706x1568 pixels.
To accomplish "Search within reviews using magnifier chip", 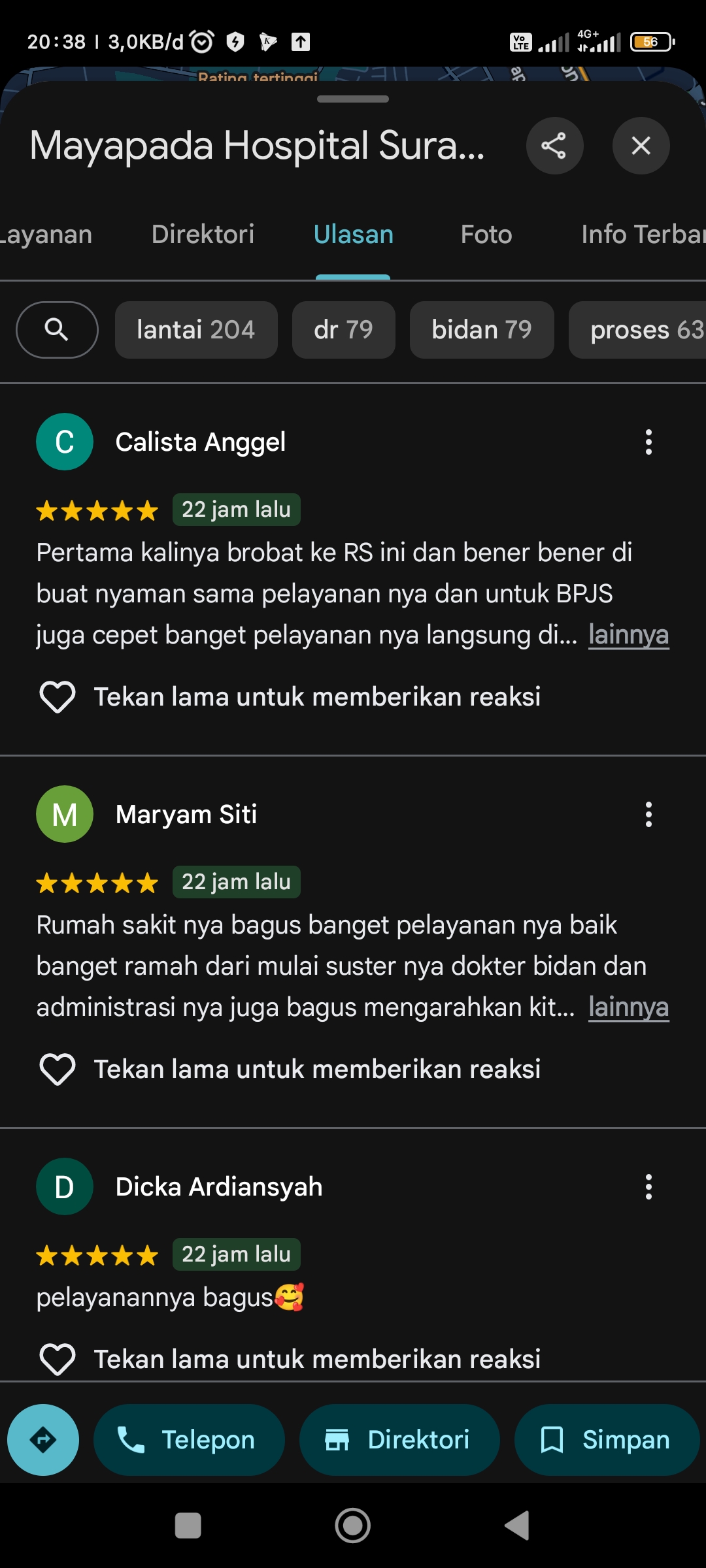I will pos(57,330).
